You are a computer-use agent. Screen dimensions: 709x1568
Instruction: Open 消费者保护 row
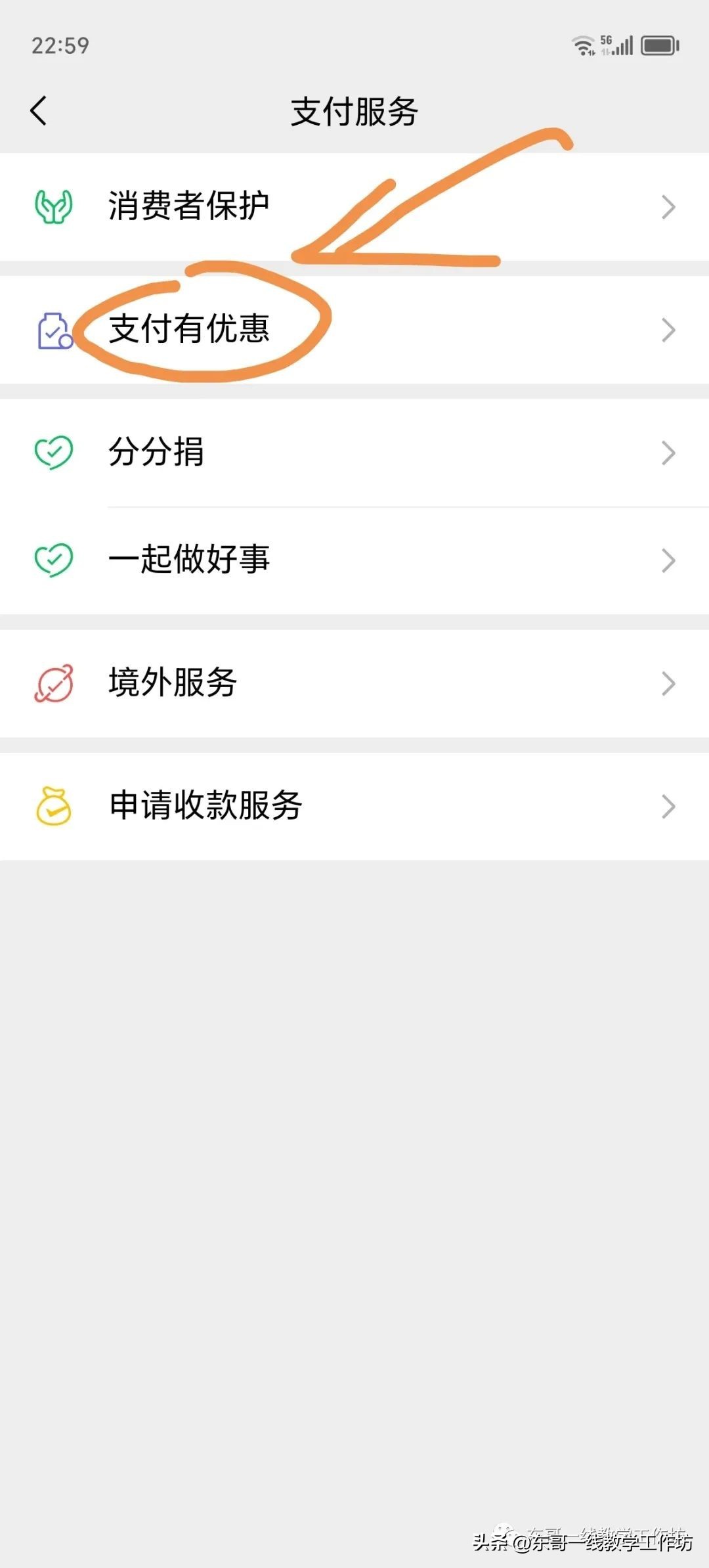(x=354, y=206)
